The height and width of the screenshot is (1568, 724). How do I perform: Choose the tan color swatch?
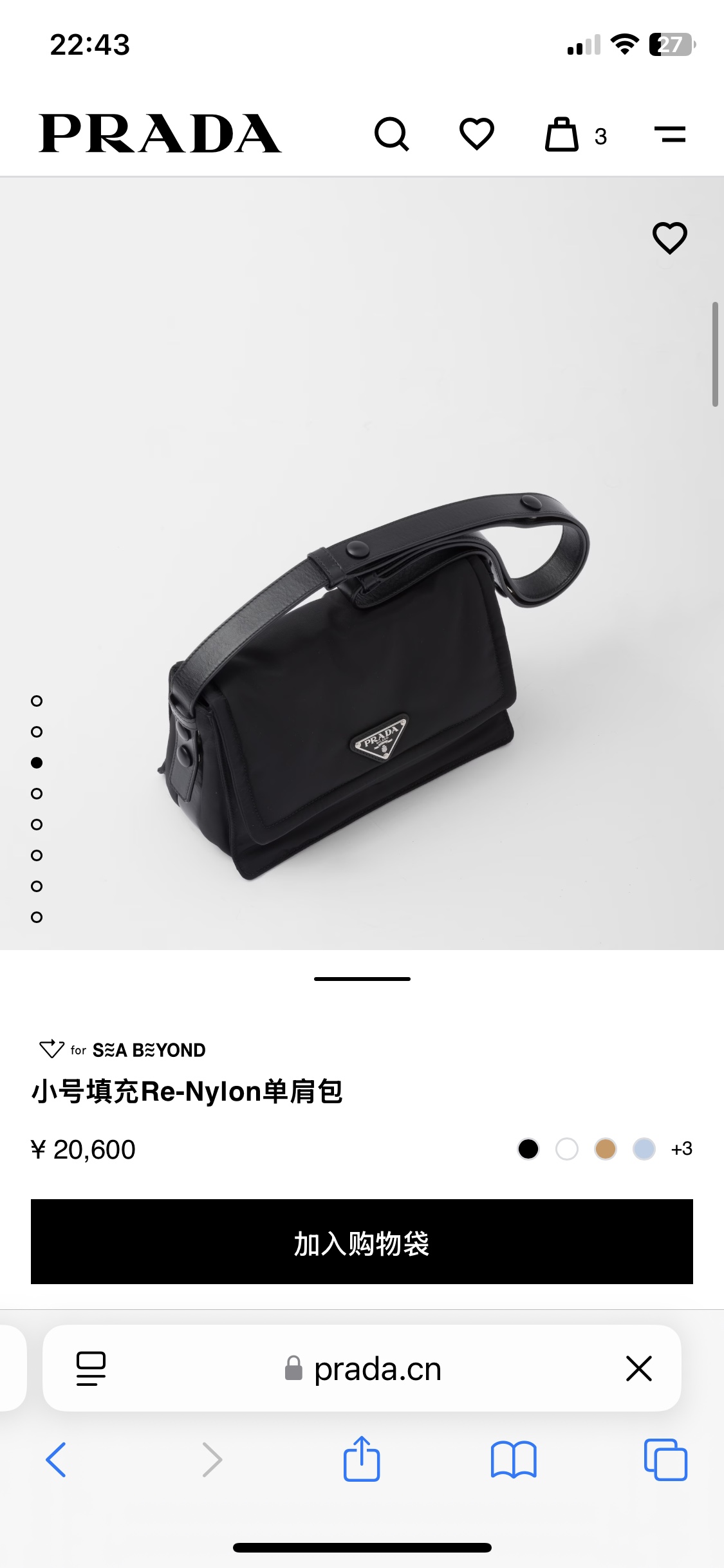coord(606,1149)
